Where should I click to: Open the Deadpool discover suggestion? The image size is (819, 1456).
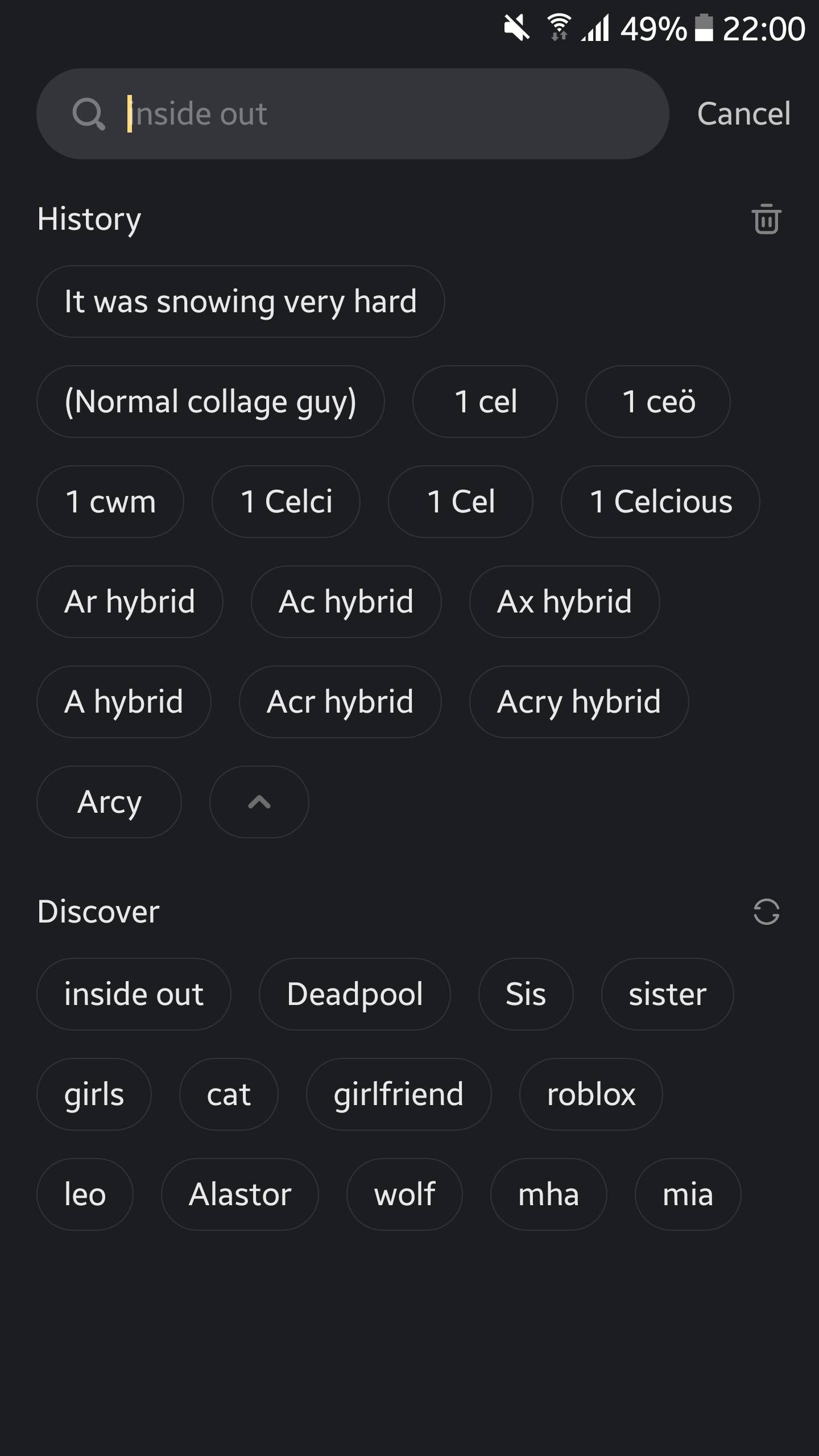[x=355, y=994]
